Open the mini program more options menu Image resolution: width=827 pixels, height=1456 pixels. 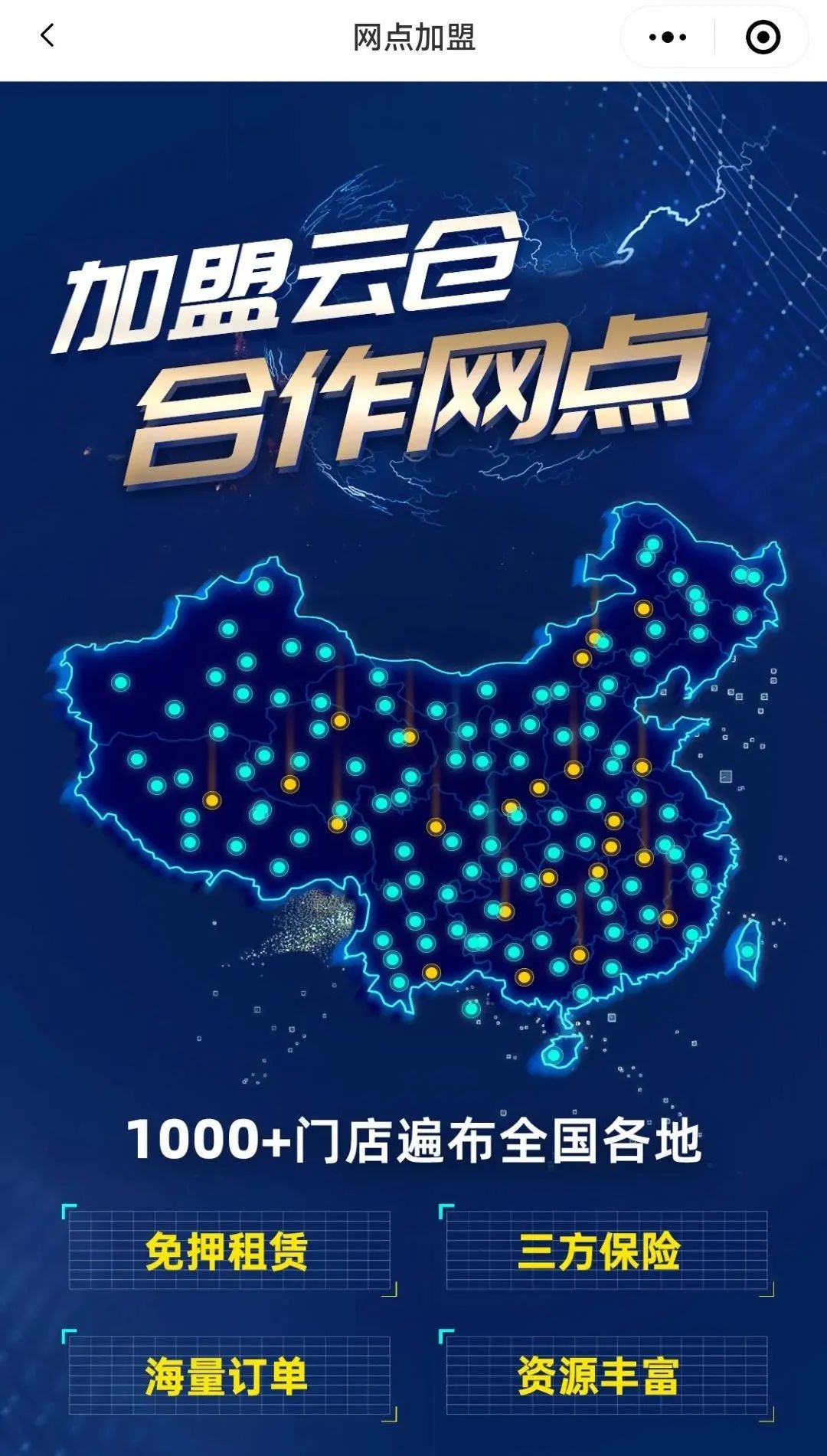(x=667, y=37)
